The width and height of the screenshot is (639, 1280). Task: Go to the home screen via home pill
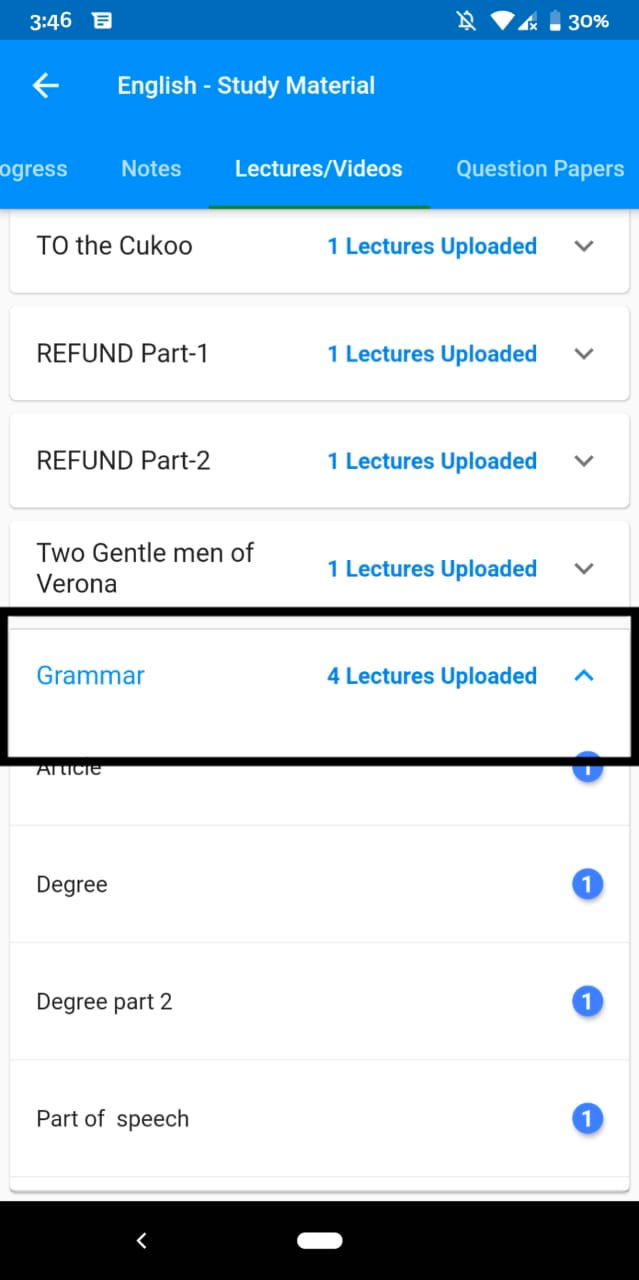[x=319, y=1241]
